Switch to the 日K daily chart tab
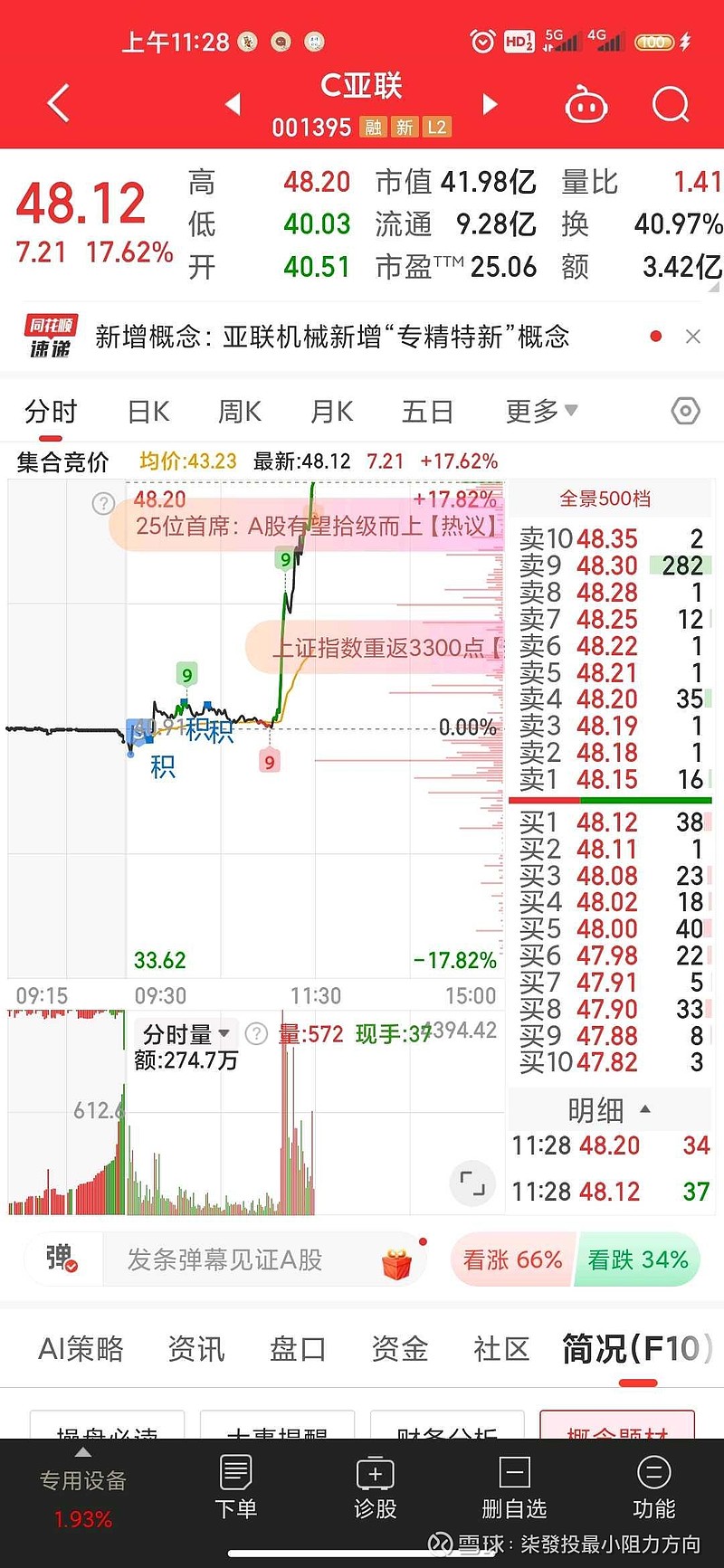The width and height of the screenshot is (724, 1568). [x=148, y=411]
